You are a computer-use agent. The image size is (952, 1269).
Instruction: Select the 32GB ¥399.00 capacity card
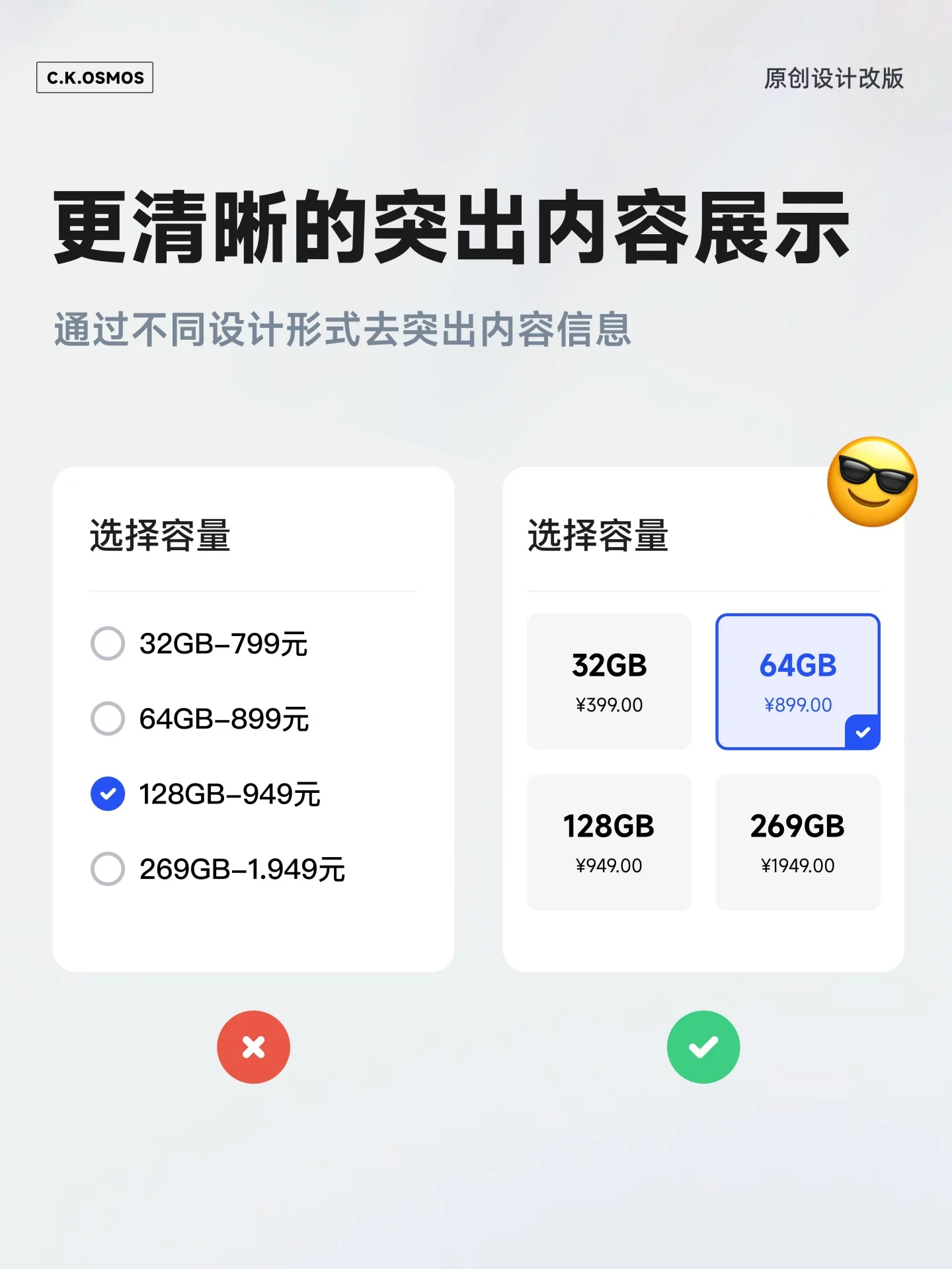[609, 681]
